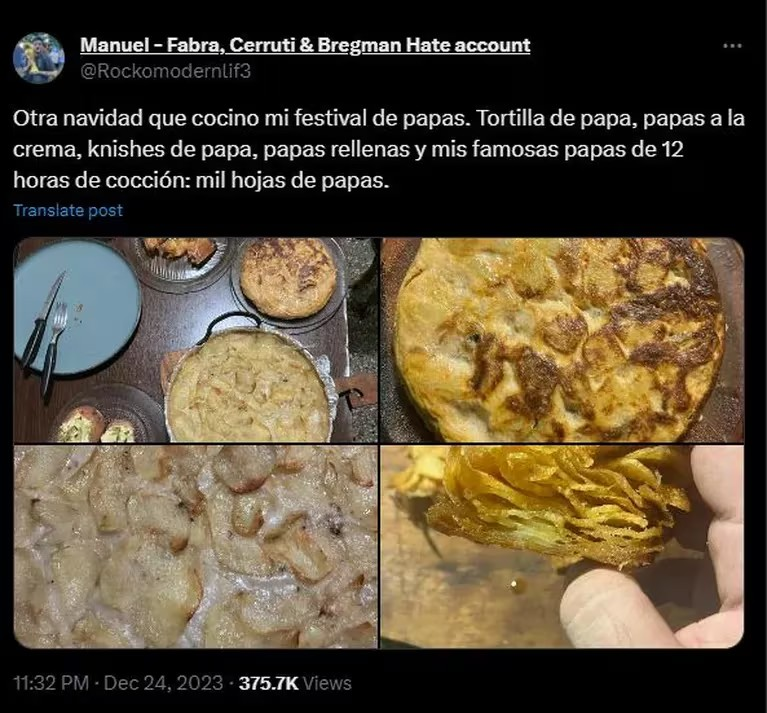The height and width of the screenshot is (713, 767).
Task: Open the mil hojas potato photo
Action: [x=562, y=547]
